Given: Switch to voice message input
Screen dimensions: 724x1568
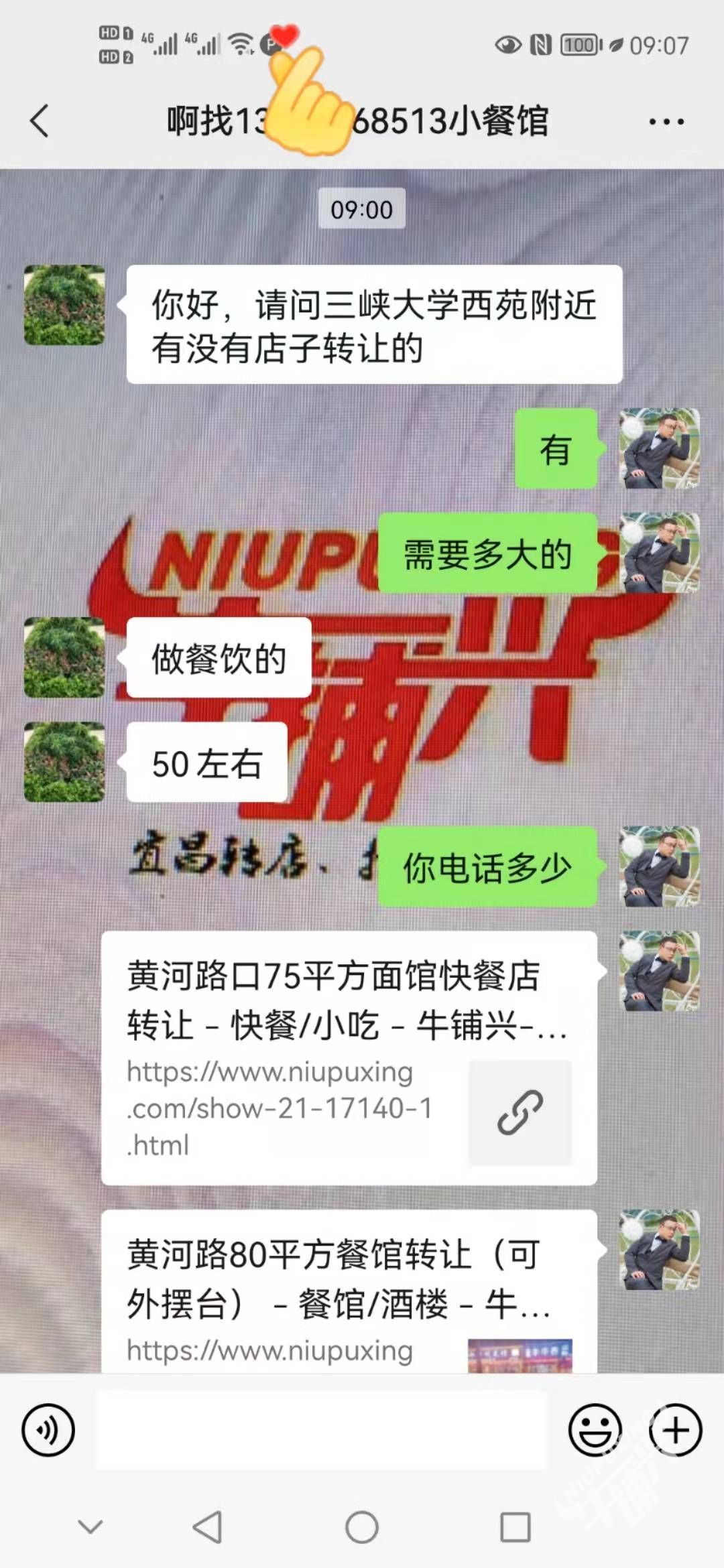Looking at the screenshot, I should pyautogui.click(x=48, y=1430).
